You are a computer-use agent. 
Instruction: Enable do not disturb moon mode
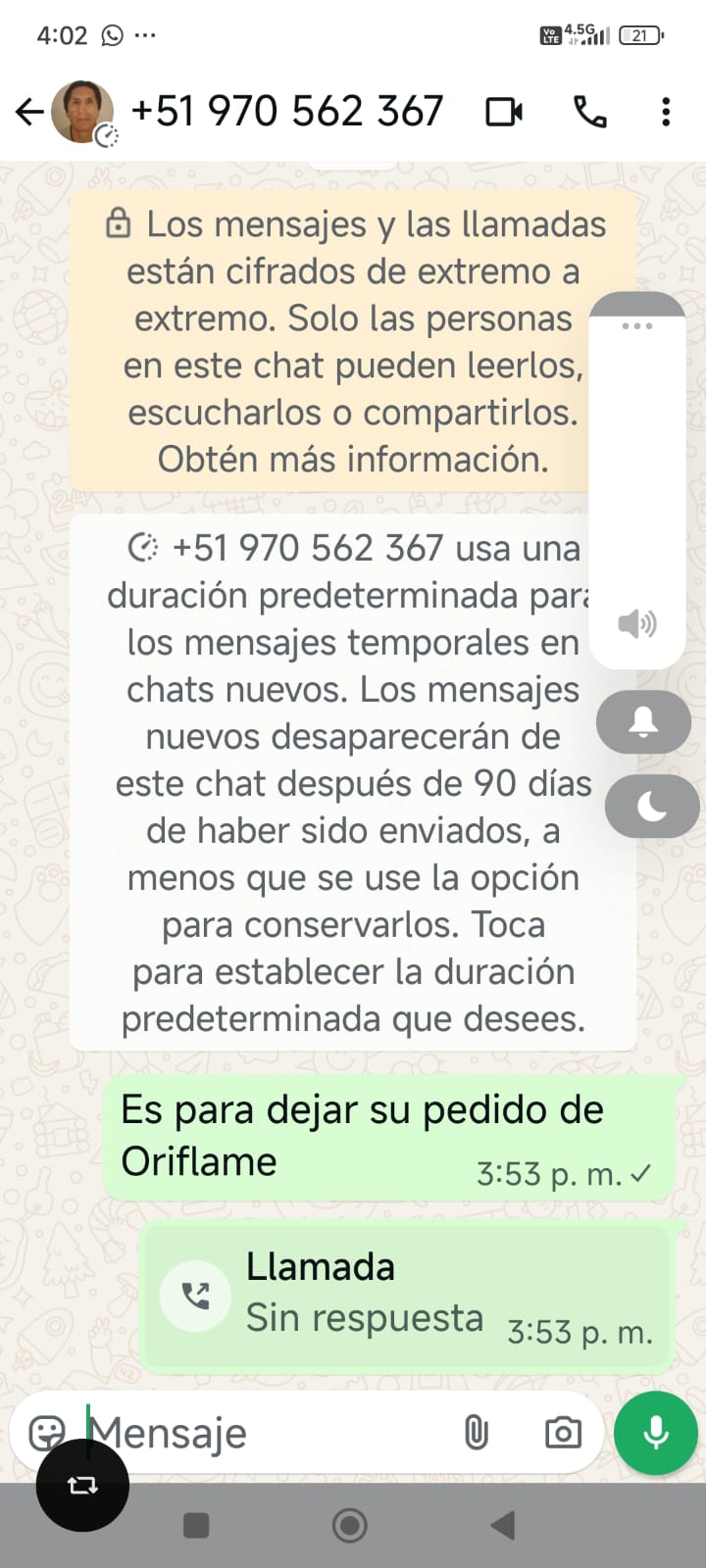(x=651, y=807)
